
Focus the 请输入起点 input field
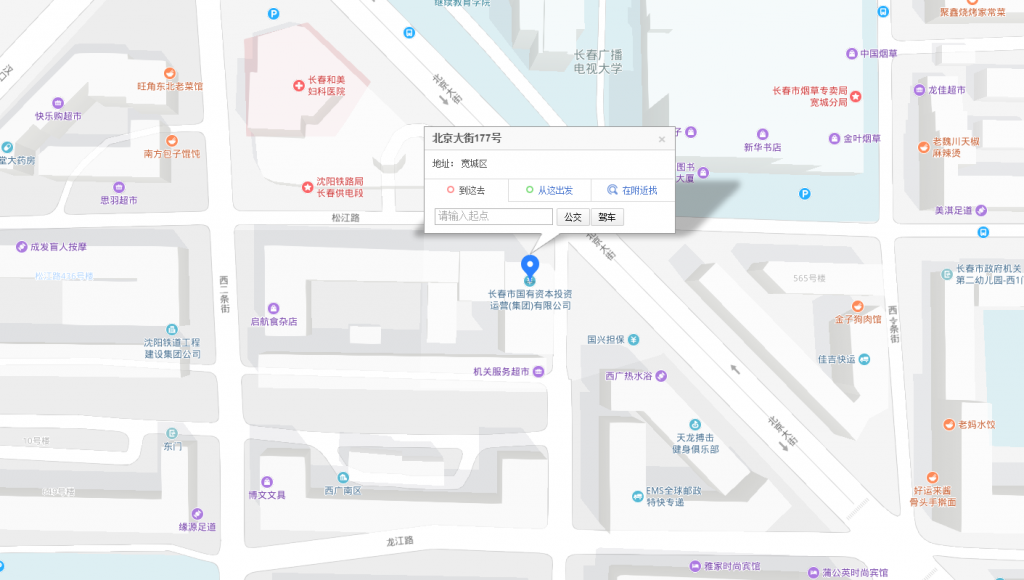(493, 216)
